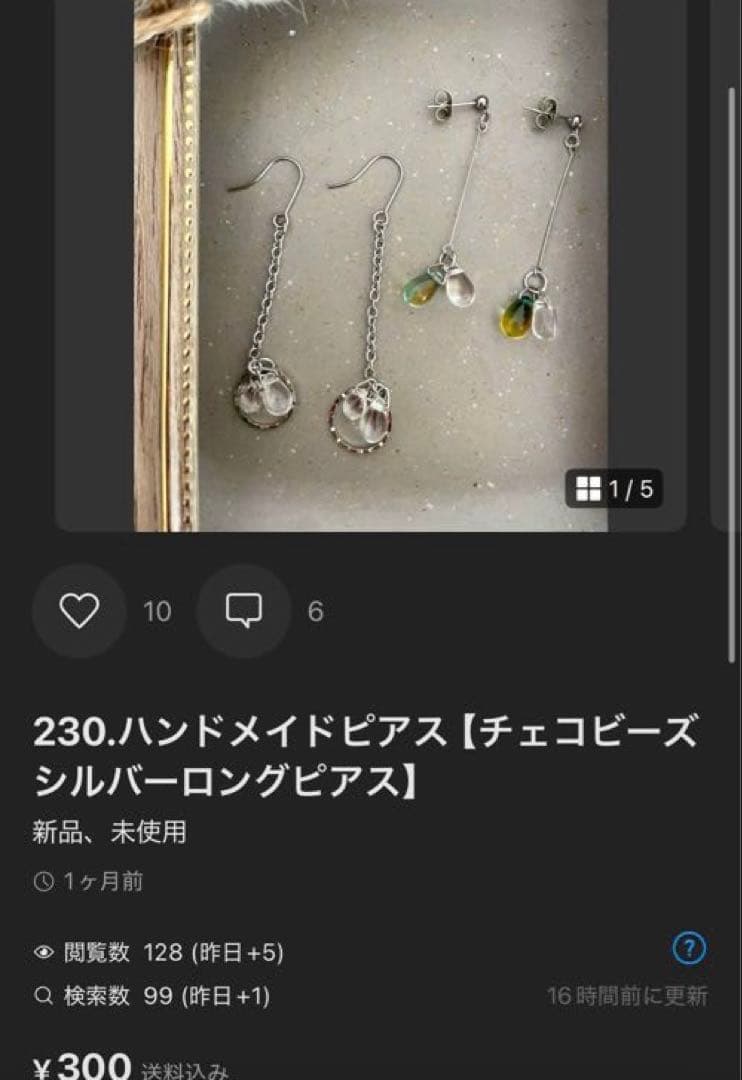Screen dimensions: 742x1080
Task: Open comments via the speech bubble icon
Action: [x=243, y=608]
